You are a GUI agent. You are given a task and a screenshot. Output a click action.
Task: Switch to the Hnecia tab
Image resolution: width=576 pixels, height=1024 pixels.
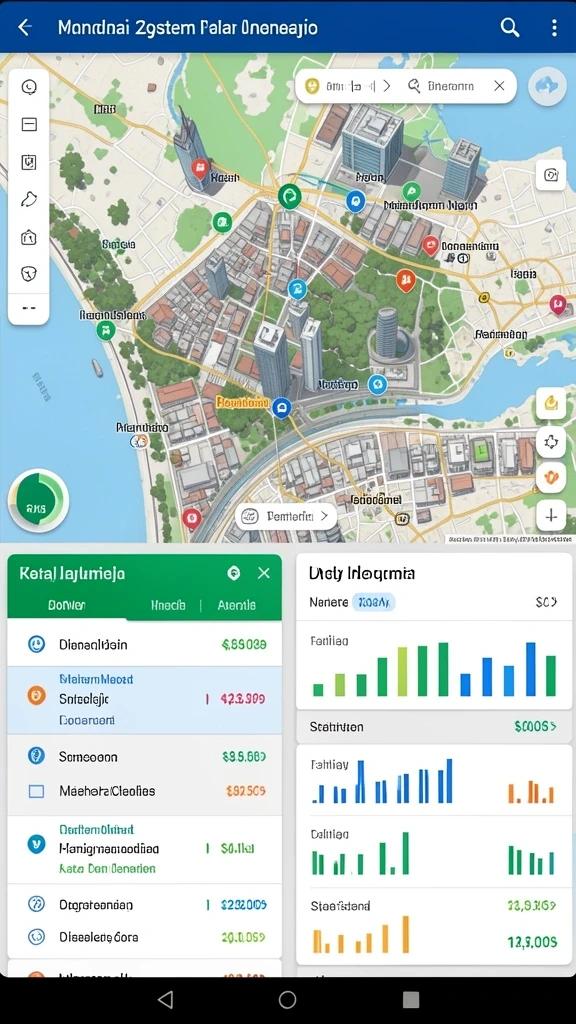point(168,605)
